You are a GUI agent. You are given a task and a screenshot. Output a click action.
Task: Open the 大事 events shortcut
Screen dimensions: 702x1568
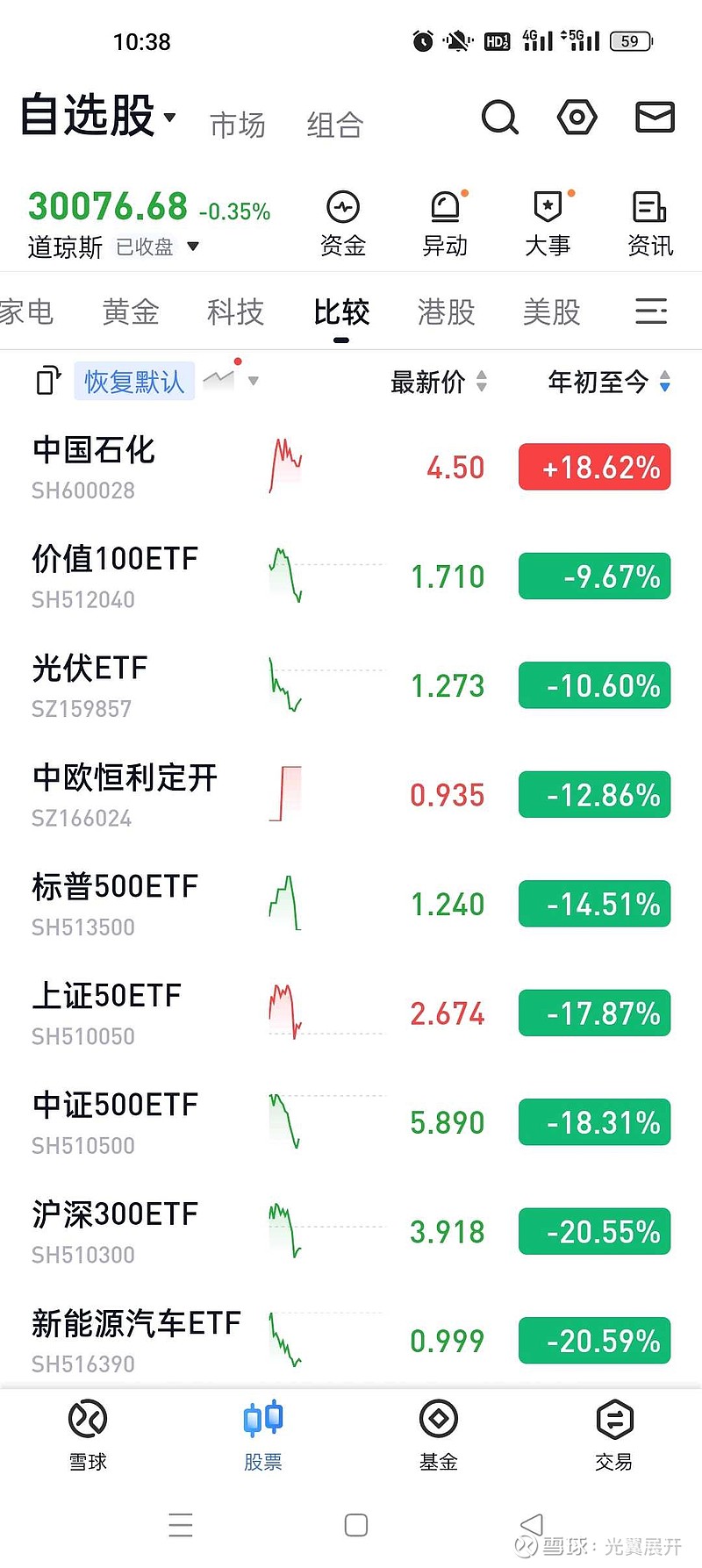(548, 225)
